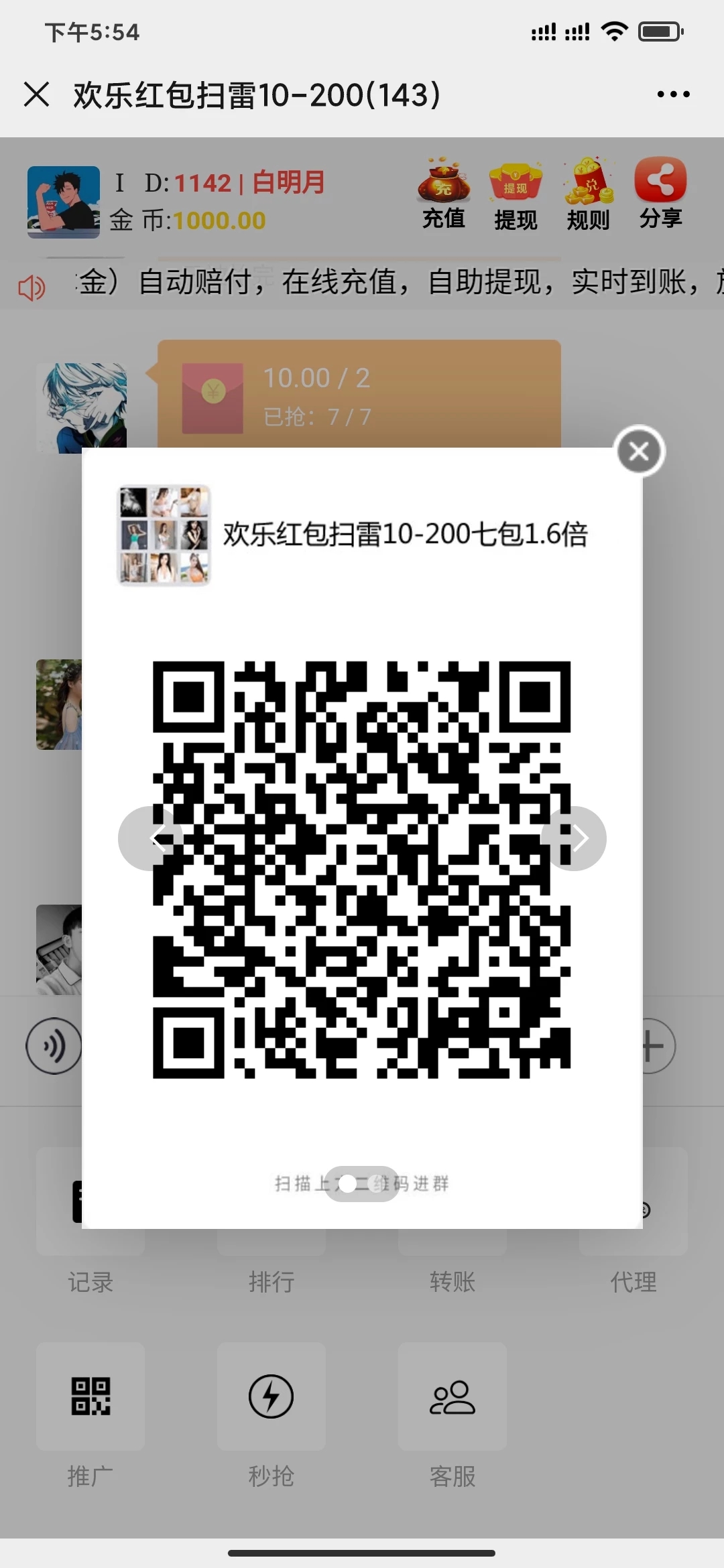Screen dimensions: 724x1568
Task: Tap the slide page indicator
Action: [362, 1184]
